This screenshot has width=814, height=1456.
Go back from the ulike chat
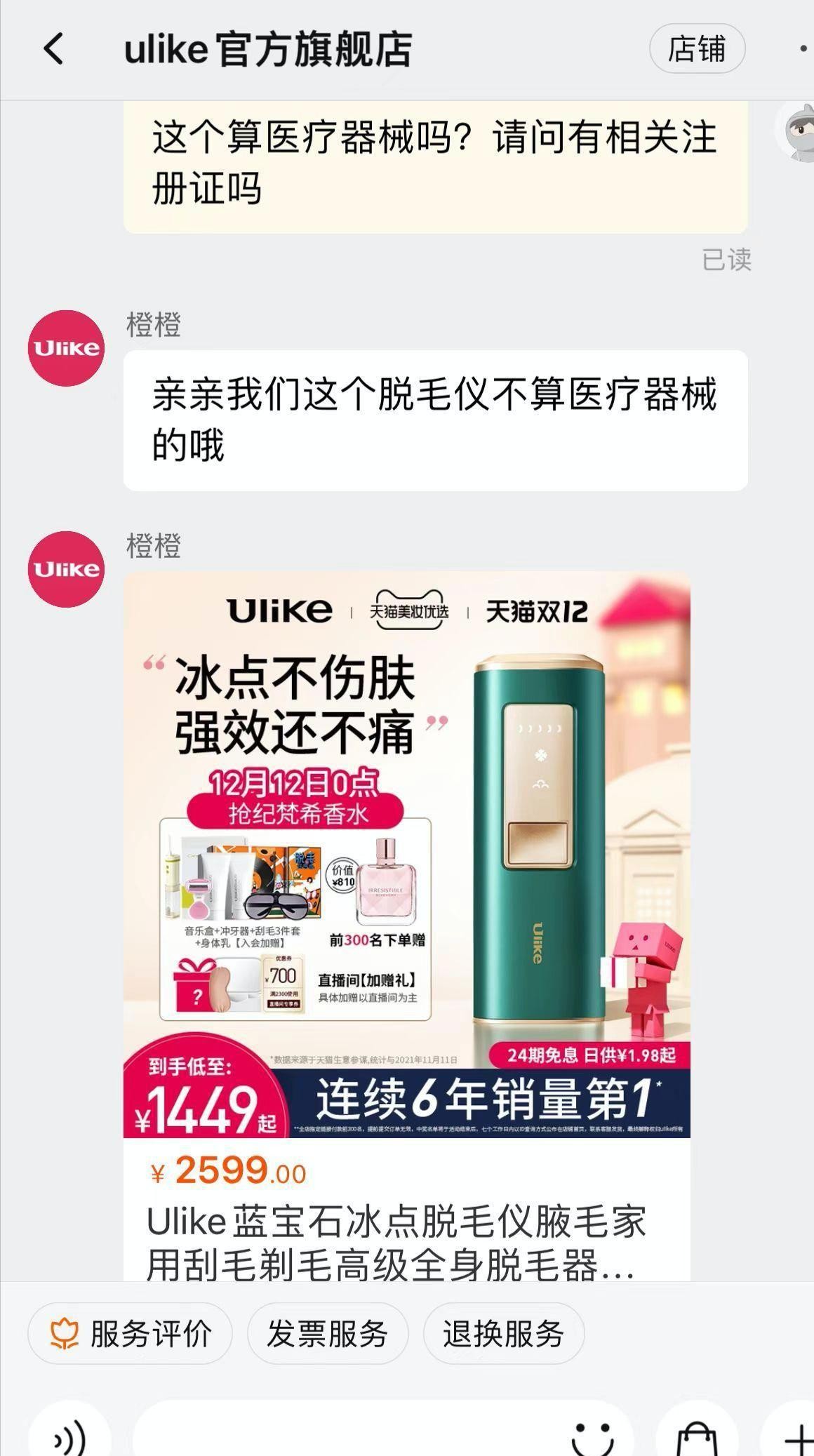click(x=54, y=50)
